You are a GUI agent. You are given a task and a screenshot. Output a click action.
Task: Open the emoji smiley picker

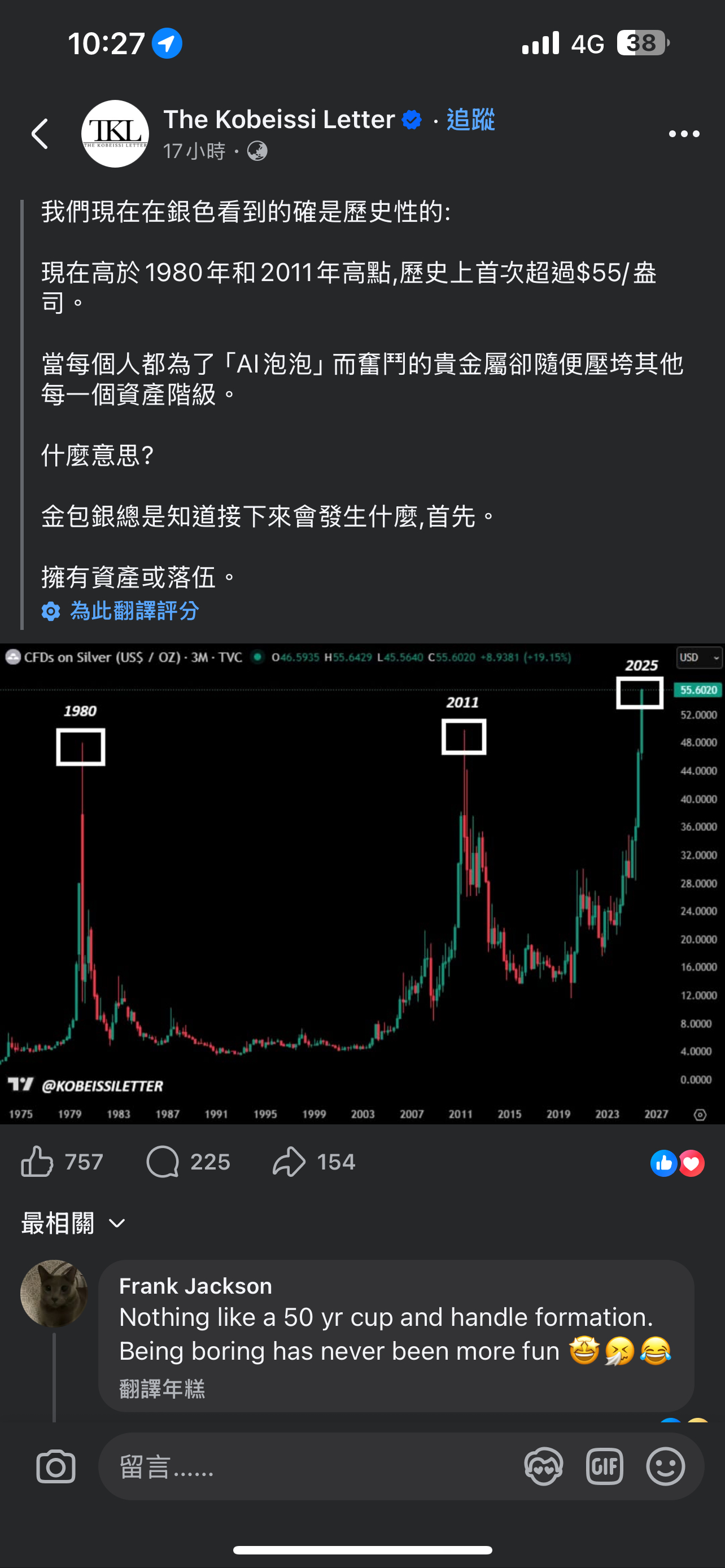[x=665, y=1467]
